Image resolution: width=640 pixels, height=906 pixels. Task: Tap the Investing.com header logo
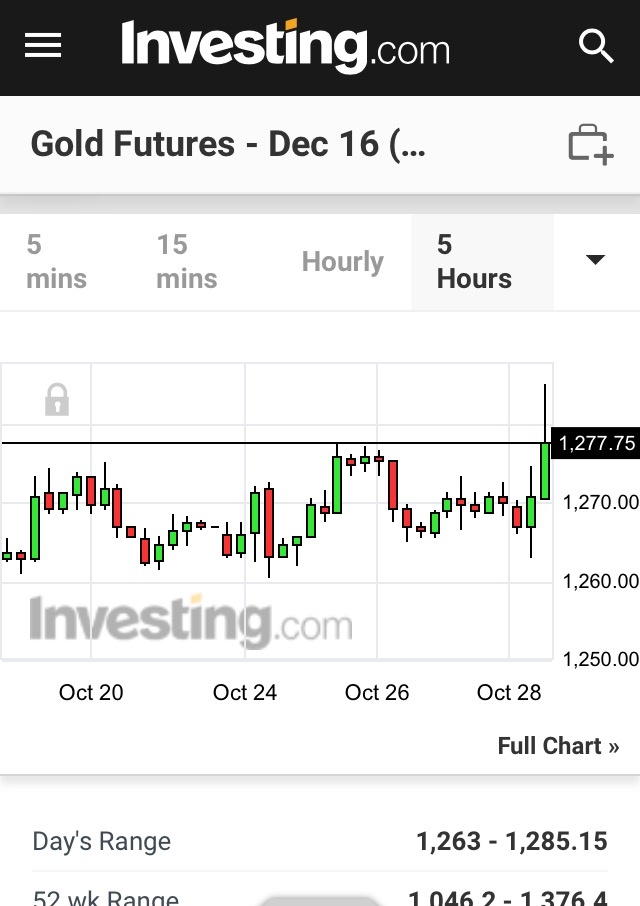(x=285, y=46)
